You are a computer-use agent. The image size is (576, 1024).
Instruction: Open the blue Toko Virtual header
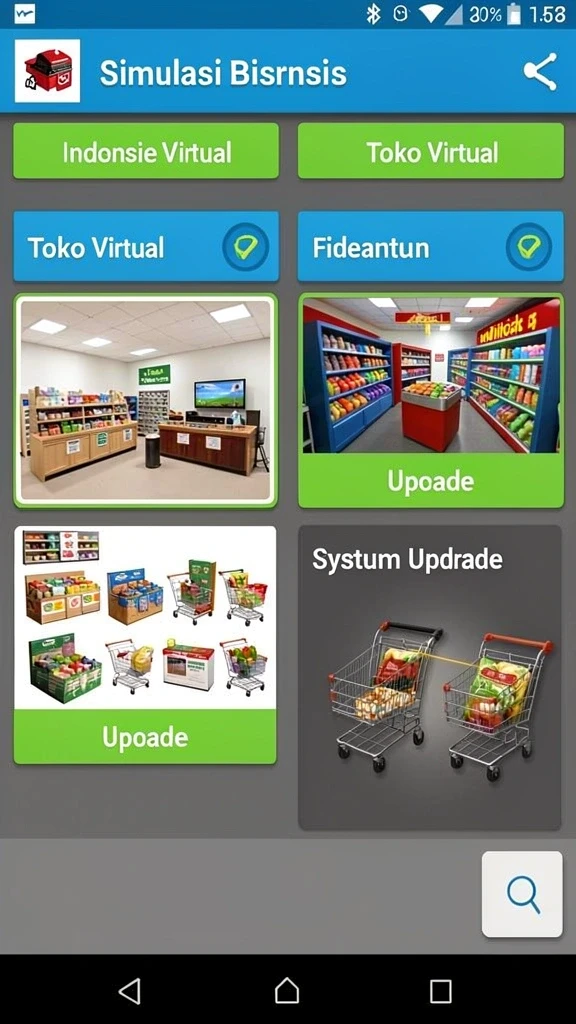point(146,246)
